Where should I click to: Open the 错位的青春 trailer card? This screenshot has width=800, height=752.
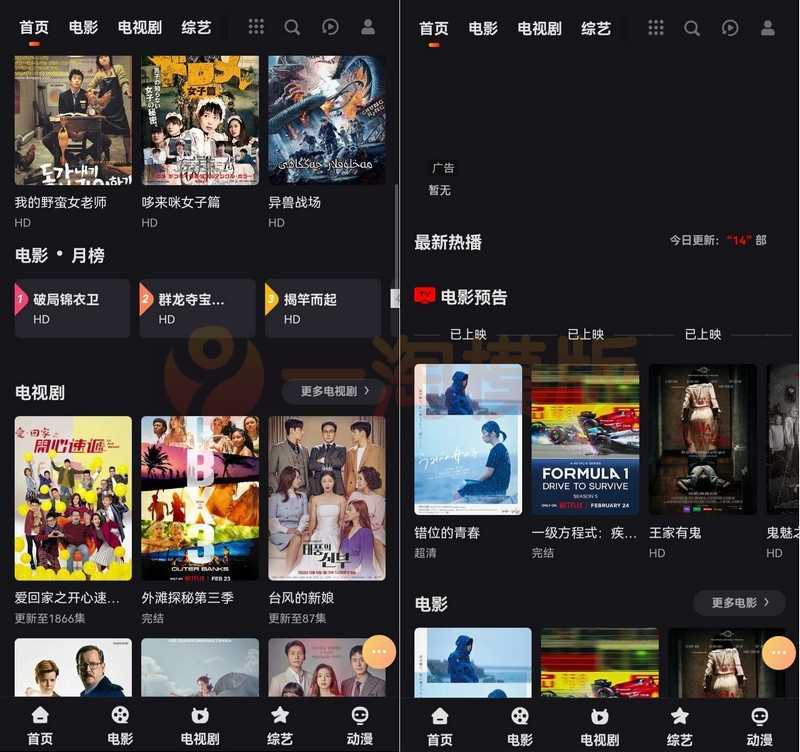(x=468, y=440)
